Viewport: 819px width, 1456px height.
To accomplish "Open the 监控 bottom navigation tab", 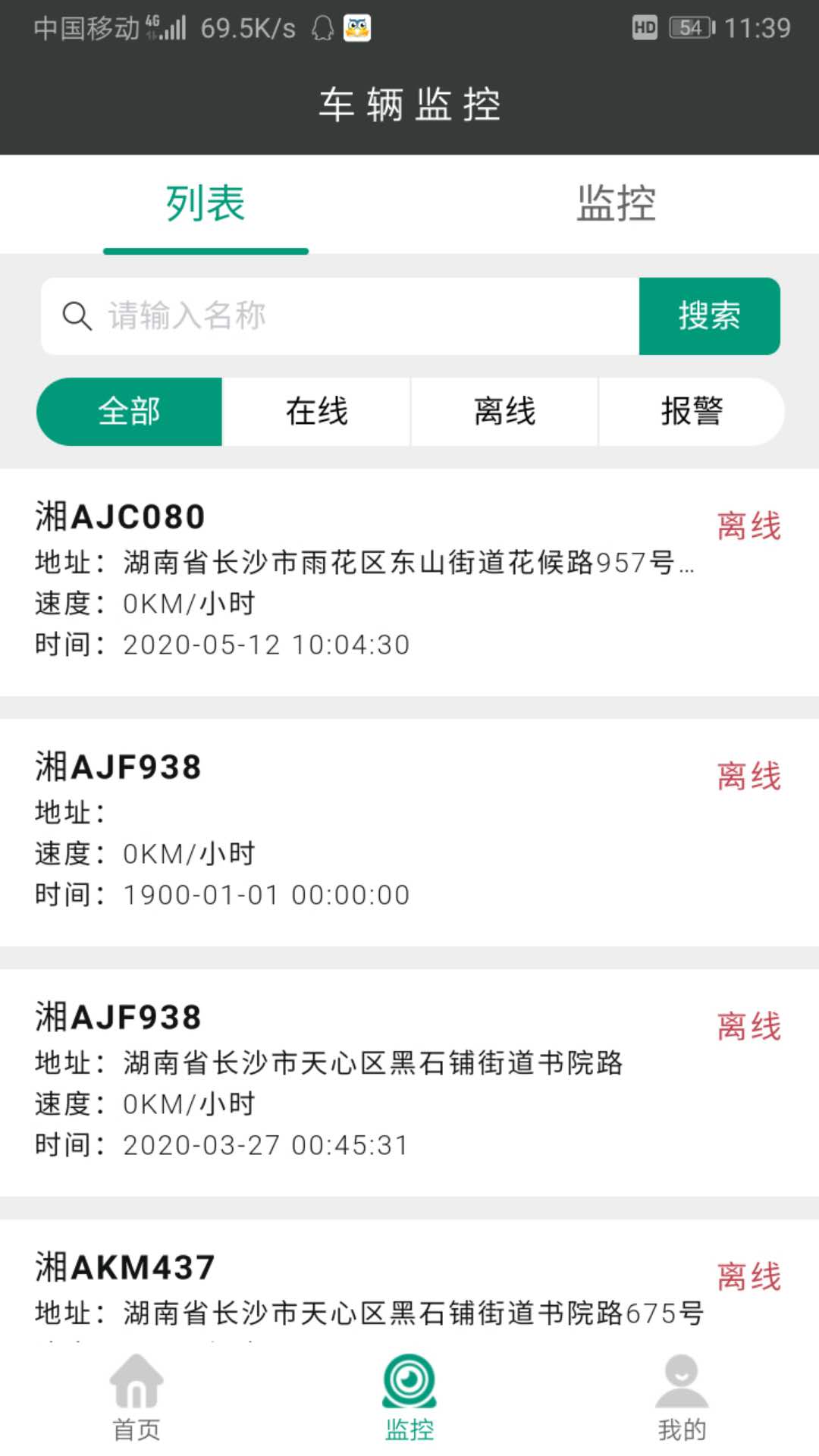I will click(409, 1397).
